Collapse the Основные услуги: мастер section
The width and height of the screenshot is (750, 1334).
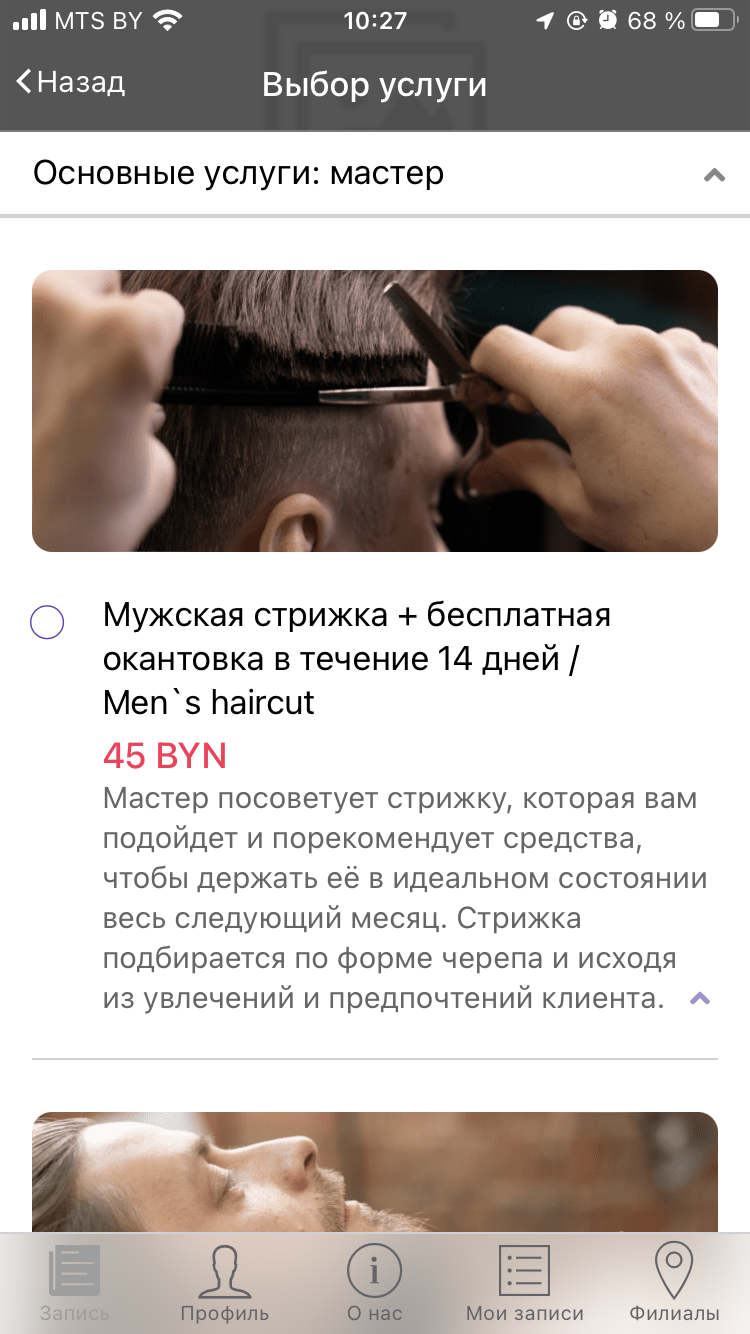[713, 175]
